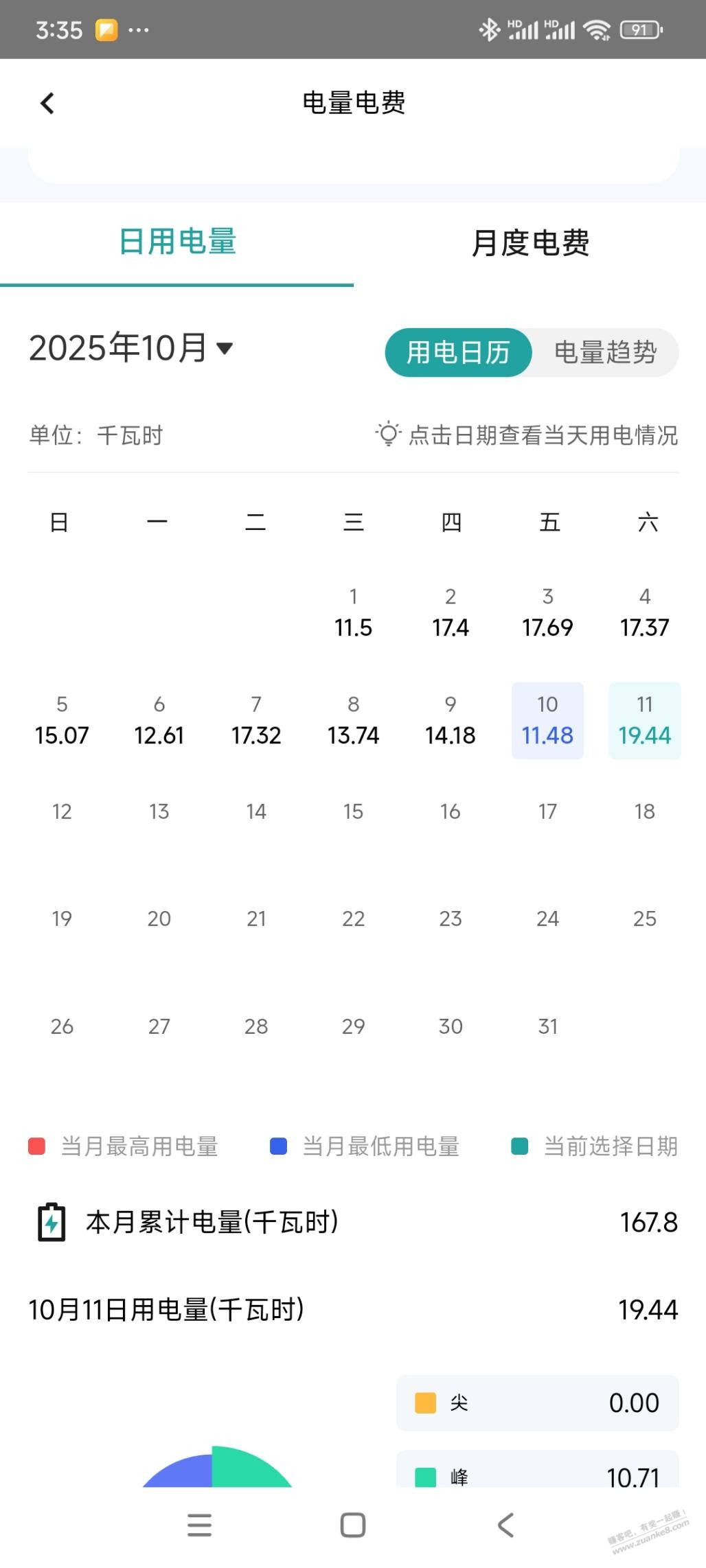706x1568 pixels.
Task: Go to the phone home screen
Action: tap(353, 1525)
